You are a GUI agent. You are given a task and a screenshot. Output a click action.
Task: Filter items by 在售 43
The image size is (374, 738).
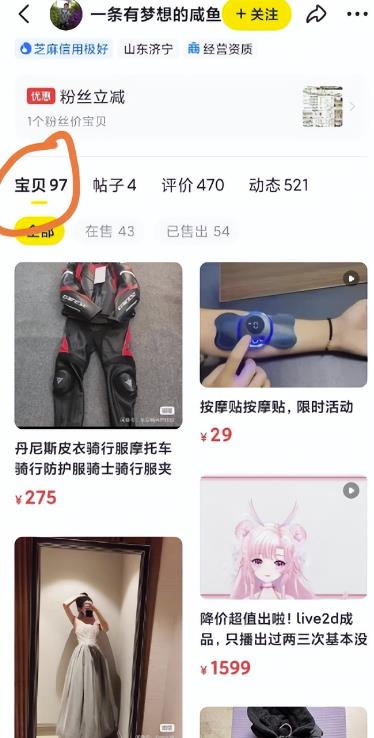(110, 231)
